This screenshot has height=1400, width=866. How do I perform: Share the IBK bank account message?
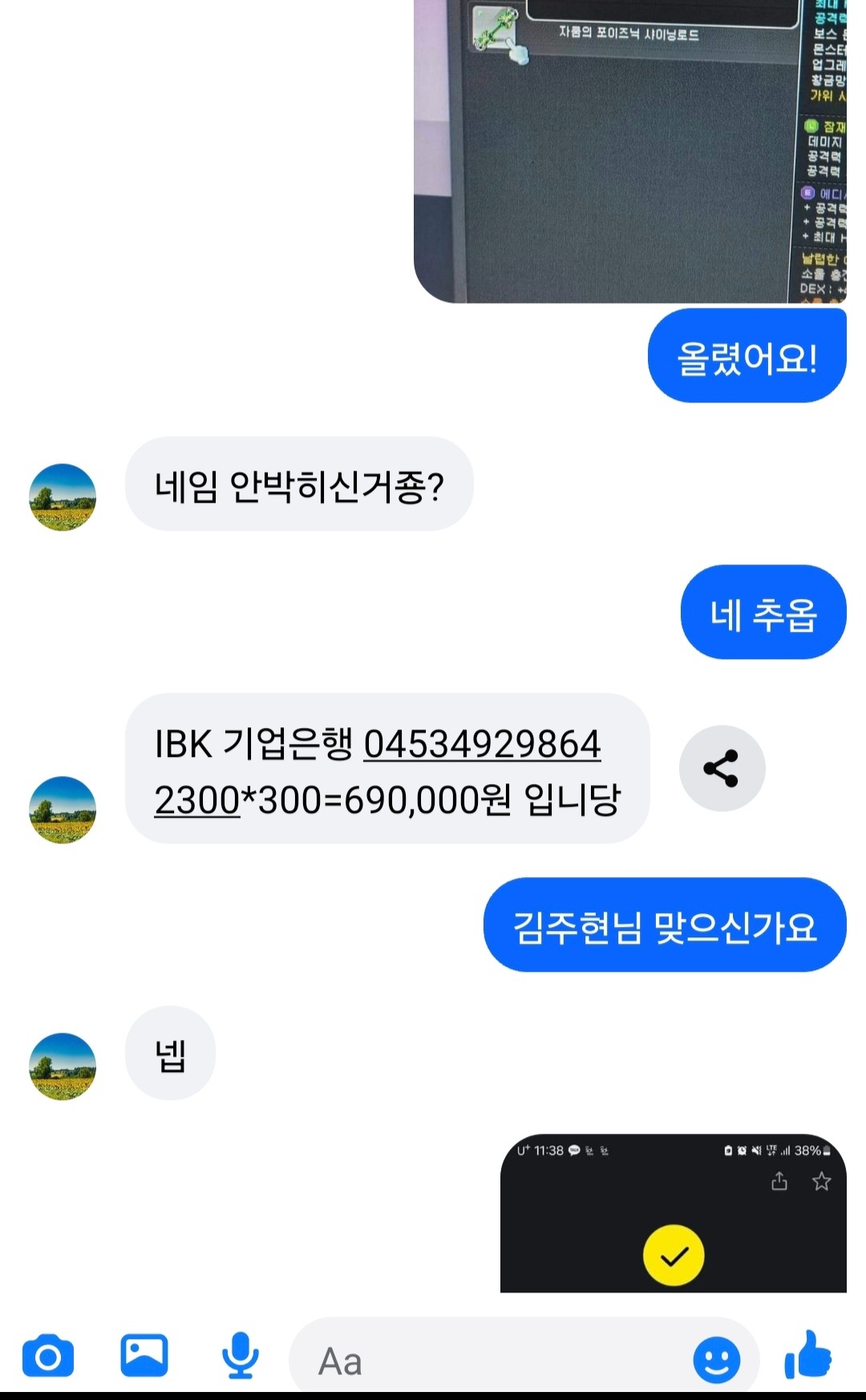point(722,768)
